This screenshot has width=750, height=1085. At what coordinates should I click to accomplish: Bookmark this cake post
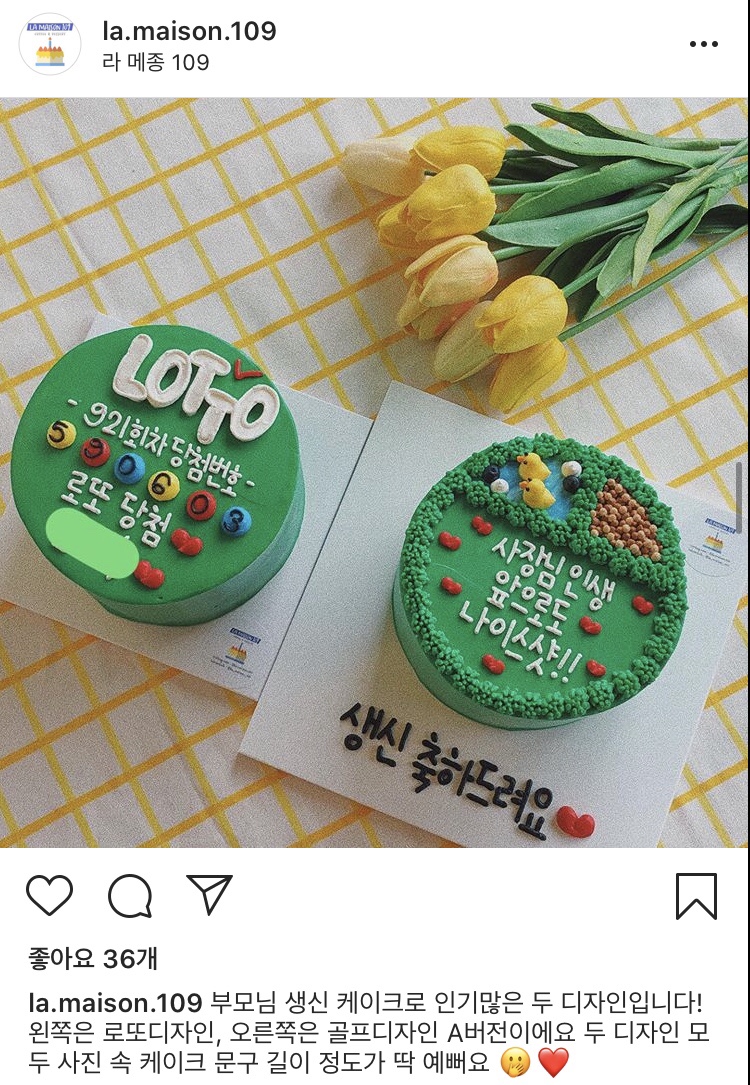(696, 895)
